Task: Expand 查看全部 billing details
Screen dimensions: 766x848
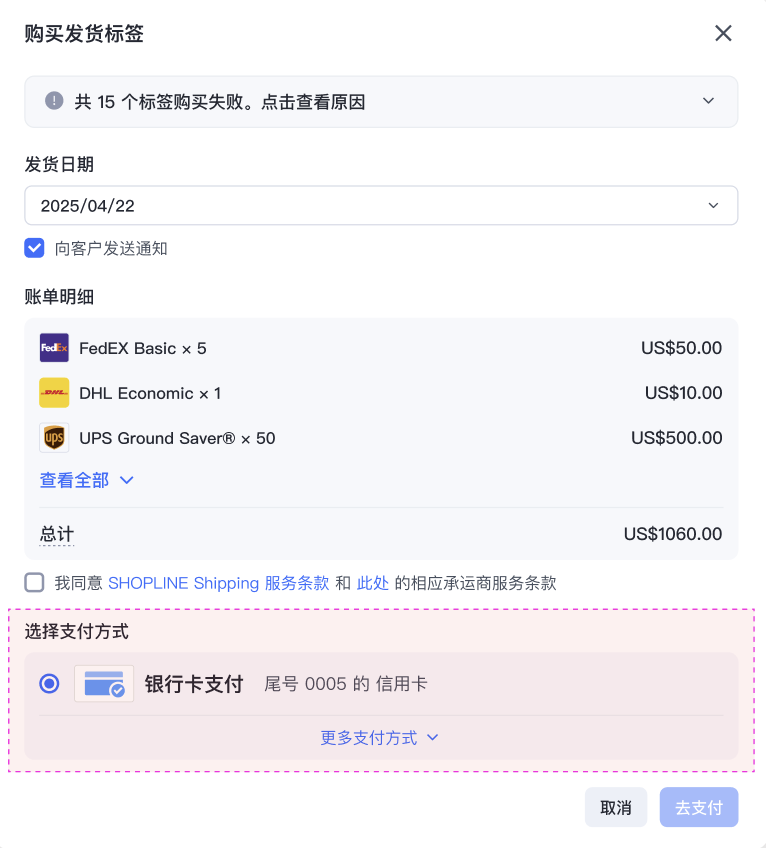Action: click(87, 480)
